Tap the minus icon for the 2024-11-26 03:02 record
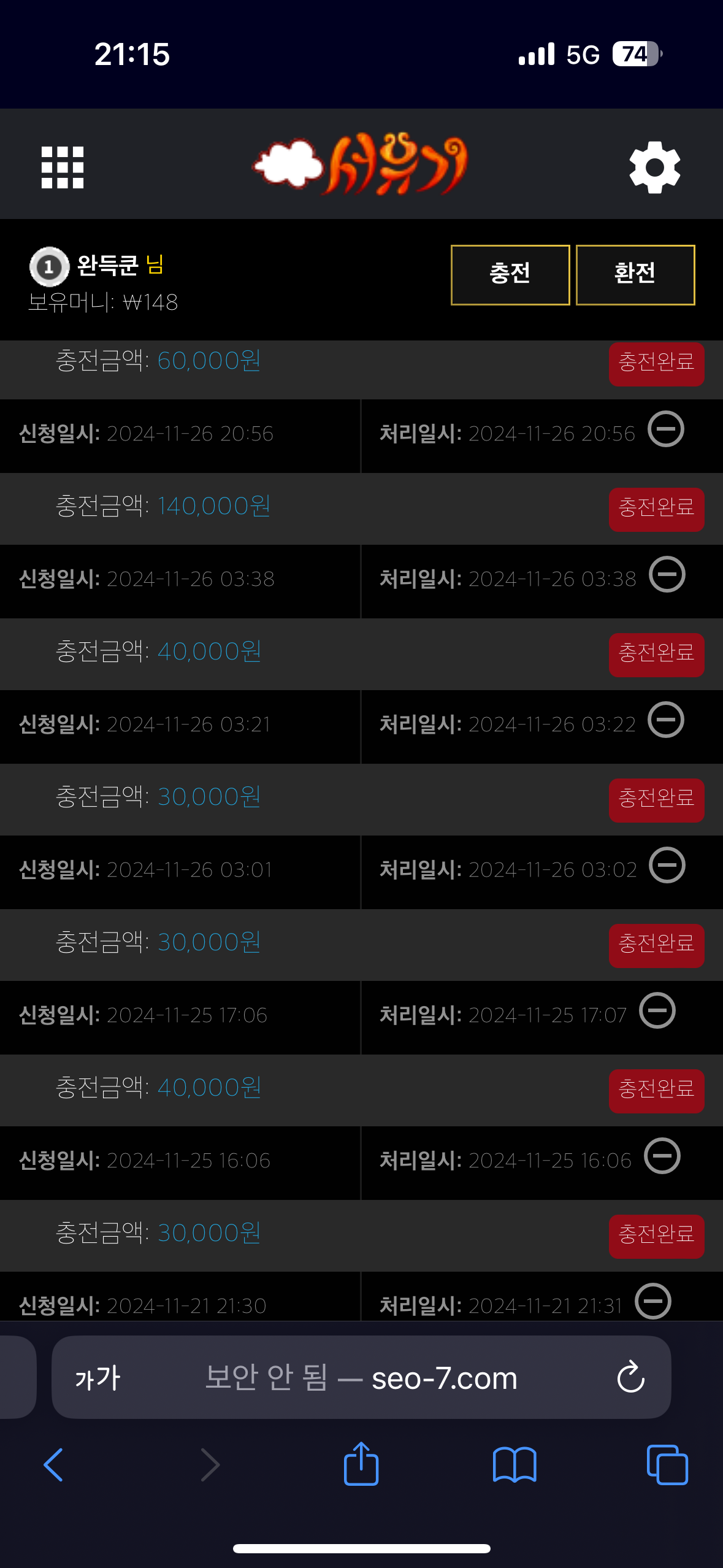This screenshot has height=1568, width=723. click(x=667, y=865)
